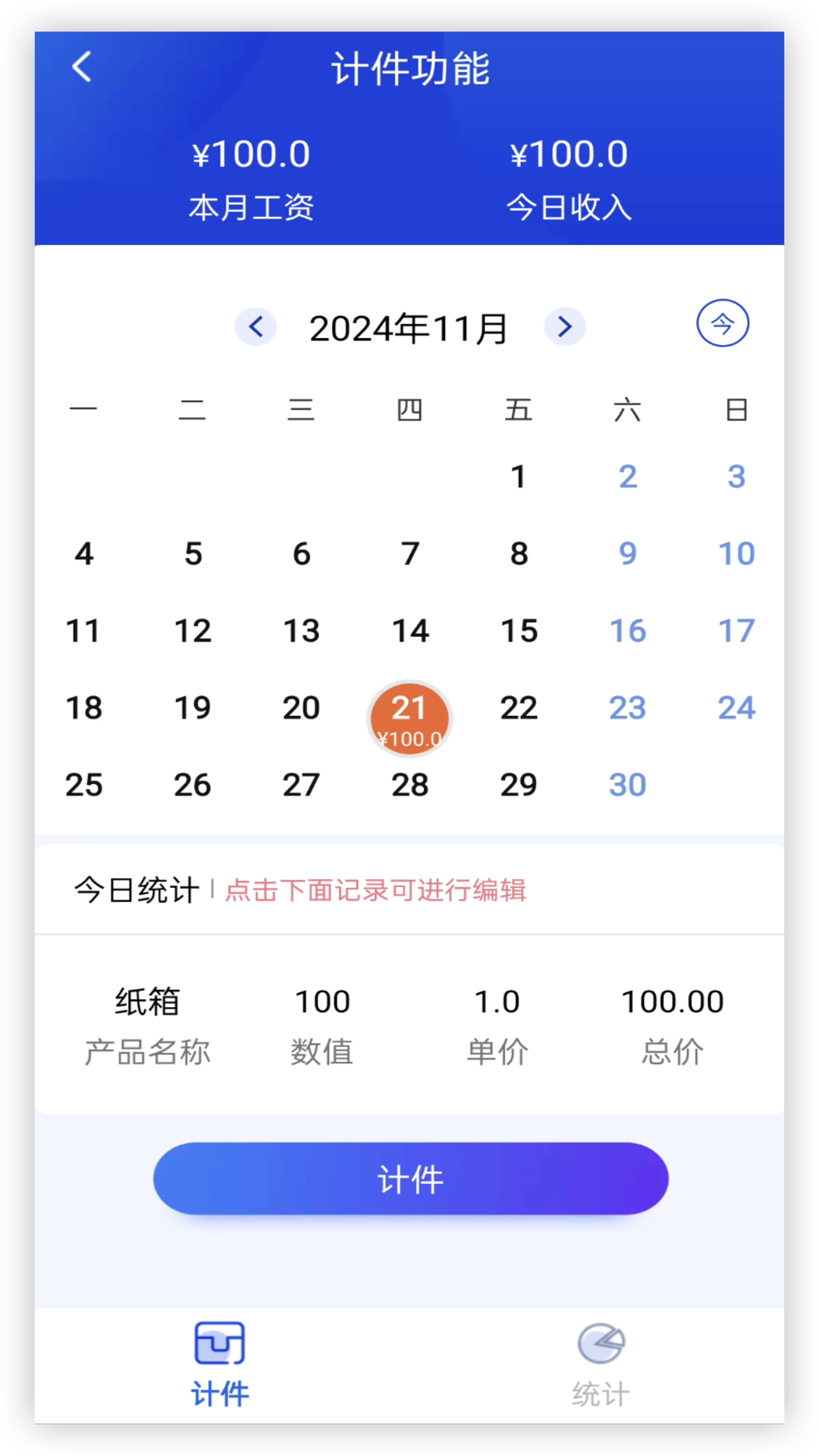Tap the hint 点击下面记录可进行编辑

click(x=375, y=890)
